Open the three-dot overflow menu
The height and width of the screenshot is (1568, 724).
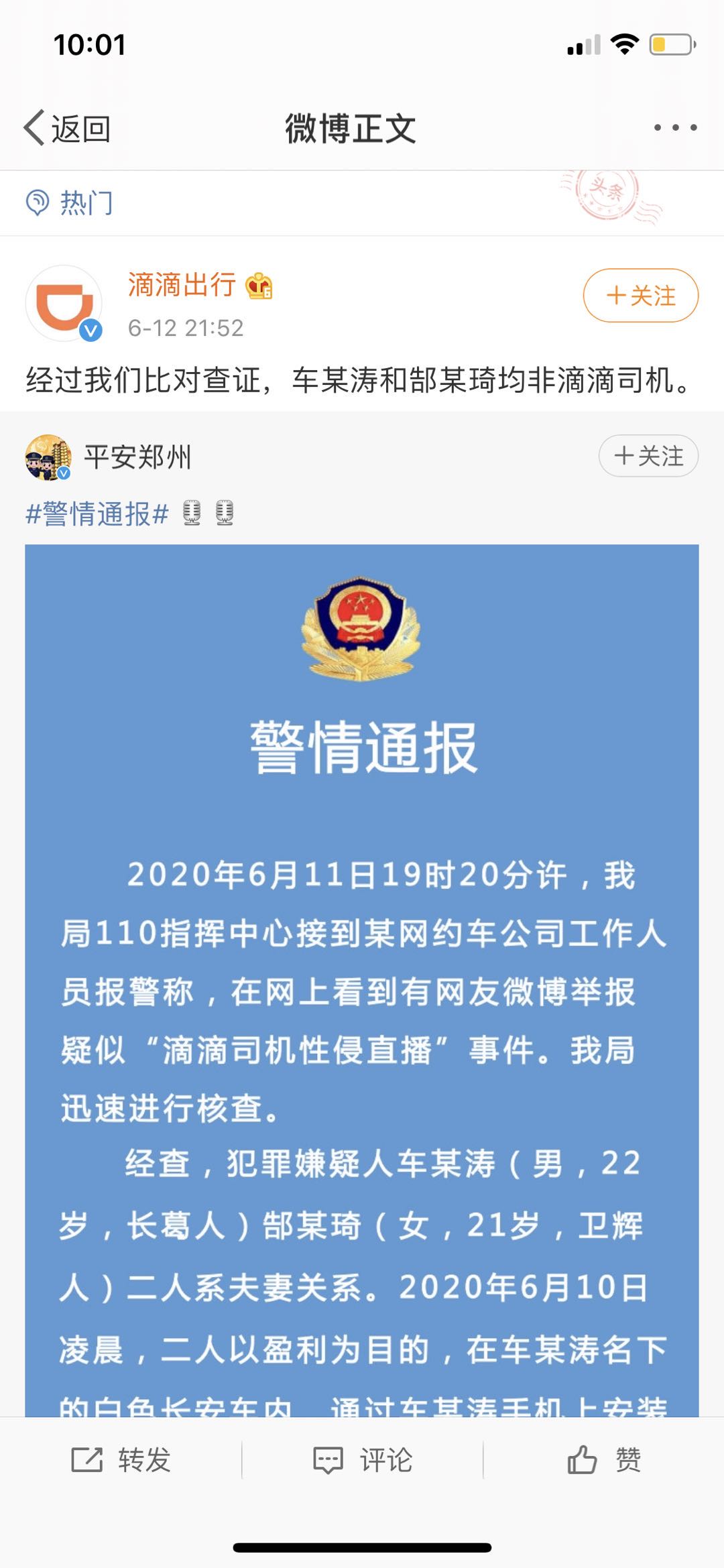(675, 127)
